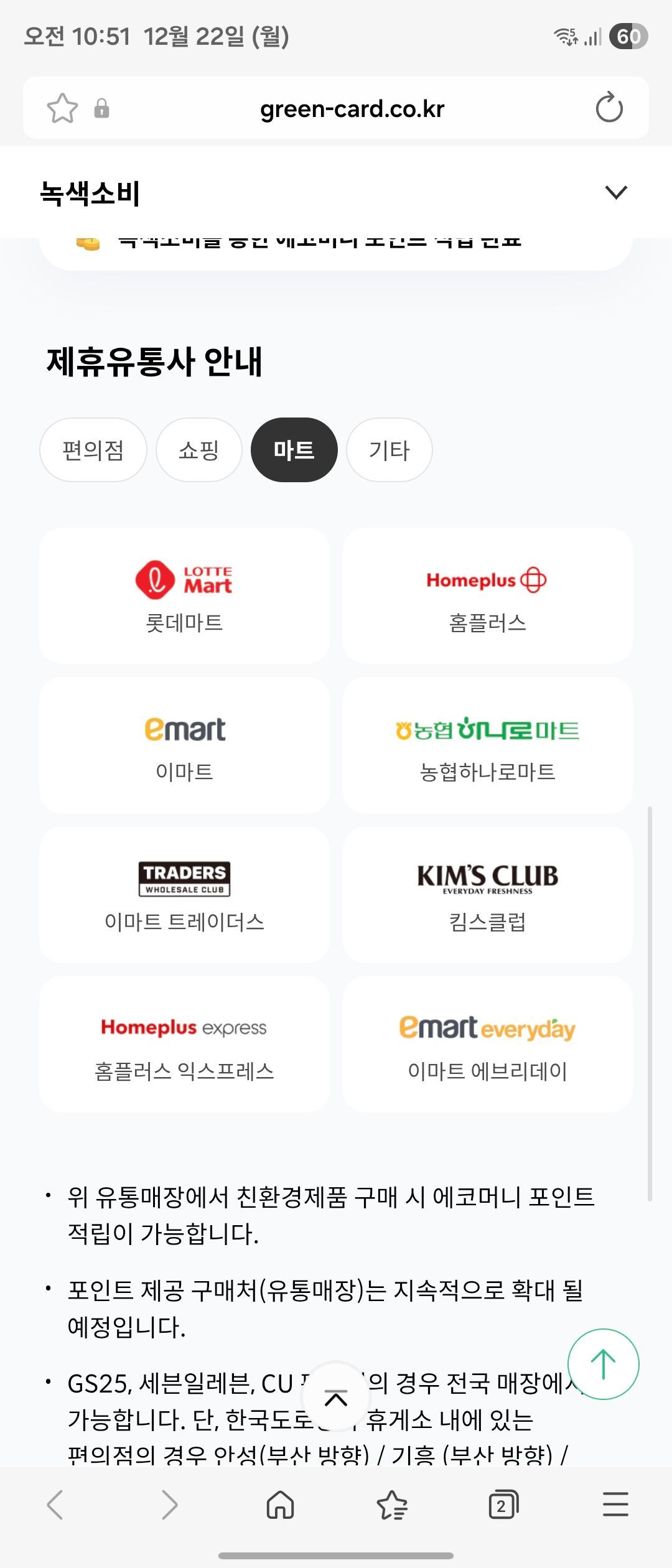This screenshot has height=1568, width=672.
Task: Open the 농협하나로마트 card
Action: pyautogui.click(x=487, y=745)
